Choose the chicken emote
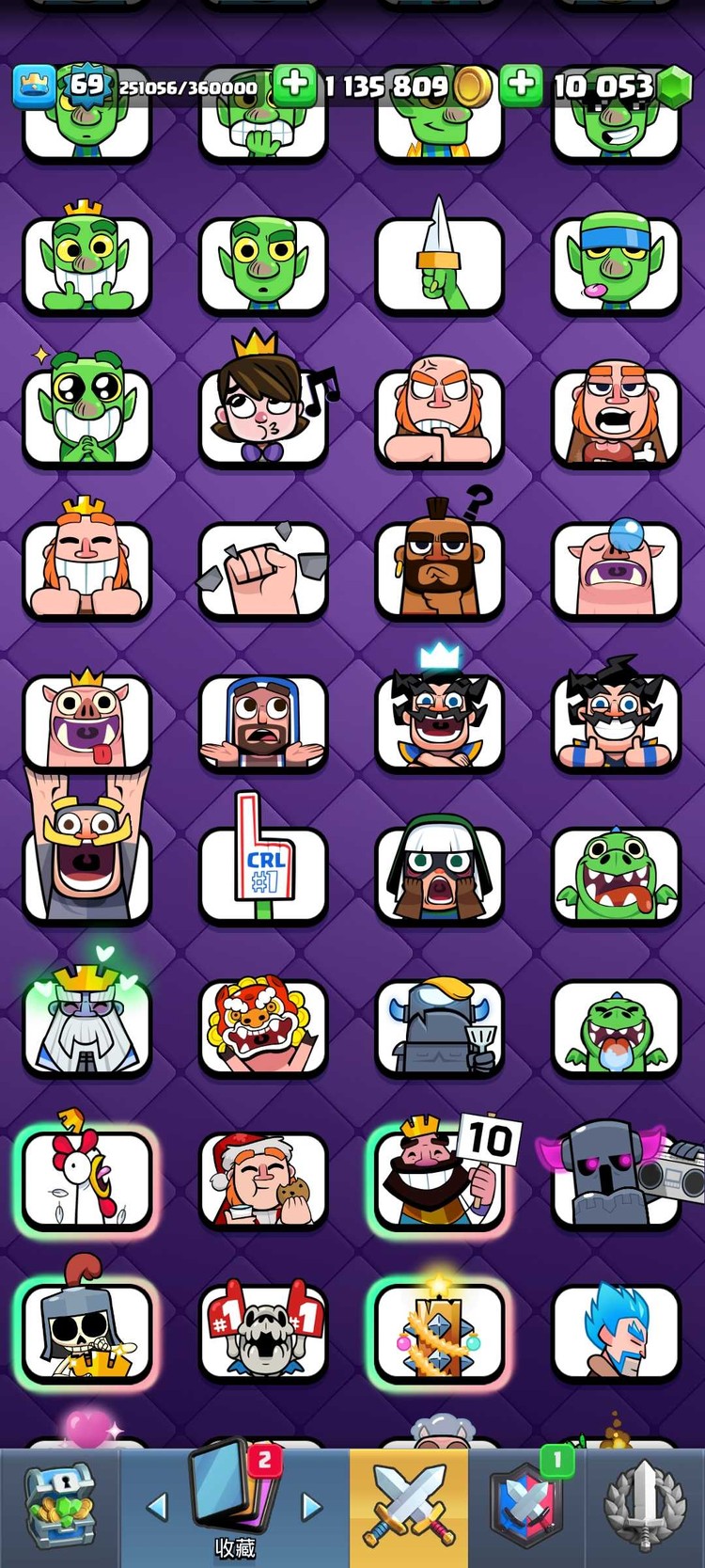705x1568 pixels. coord(86,1179)
